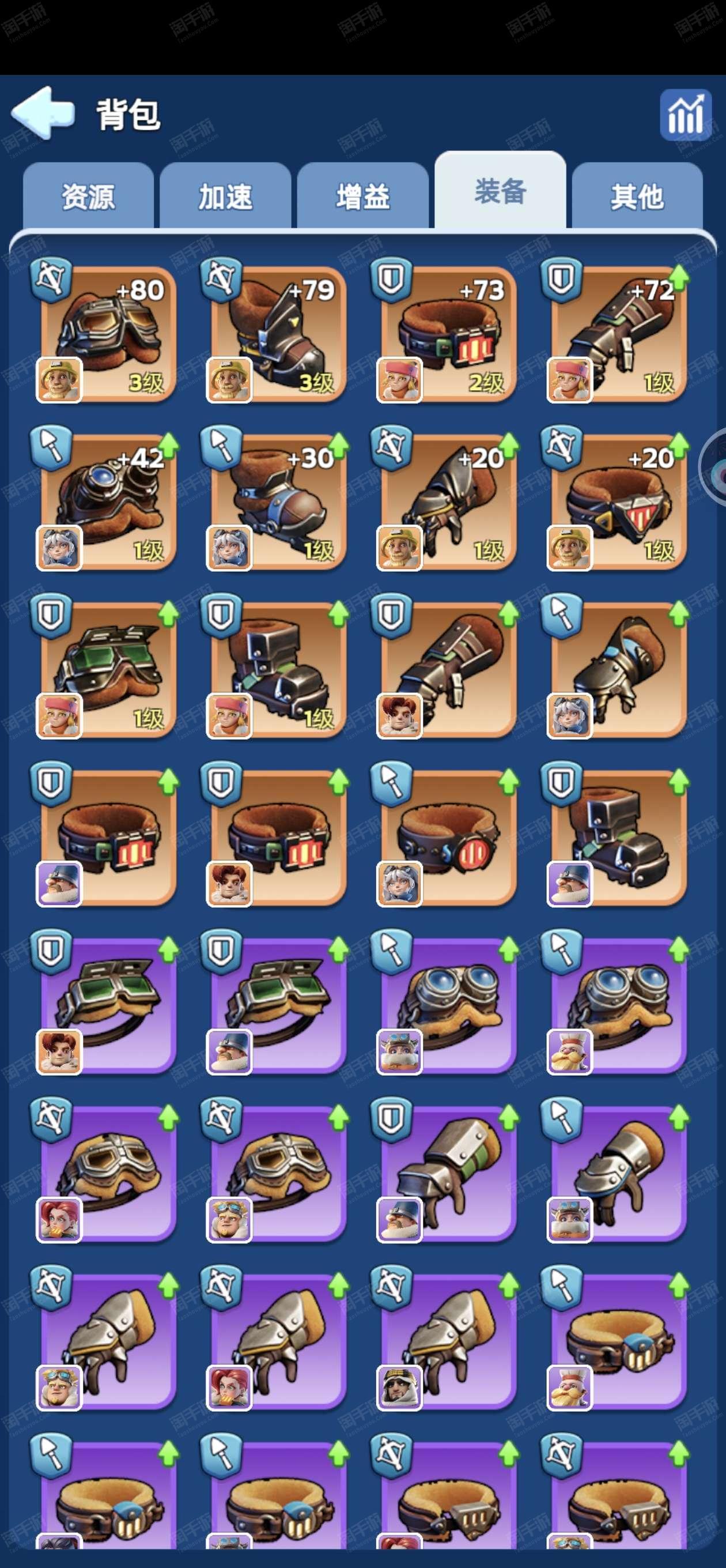Switch to the 加速 tab
The height and width of the screenshot is (1568, 726).
pos(225,197)
